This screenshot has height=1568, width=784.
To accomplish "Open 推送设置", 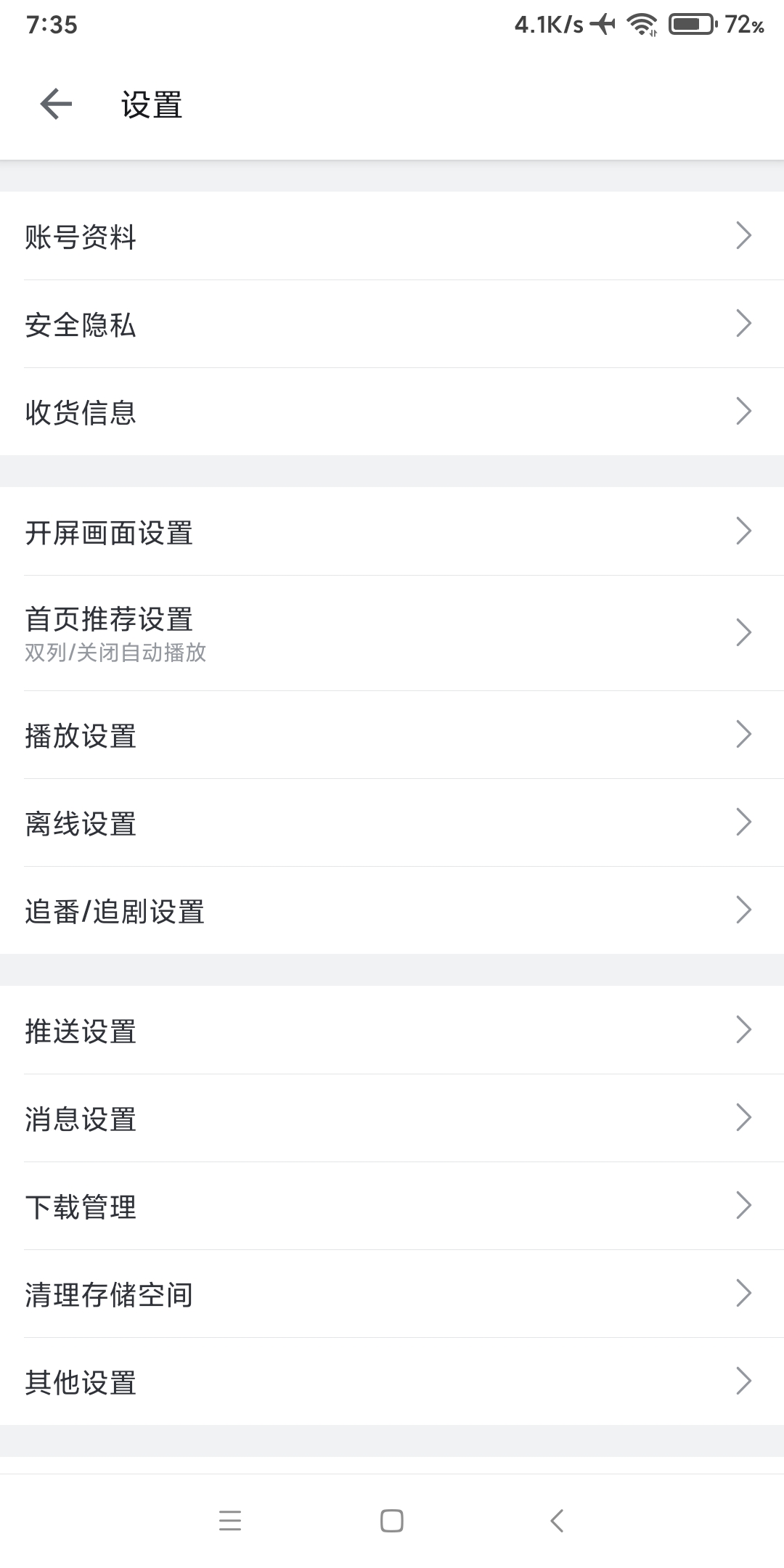I will pos(392,1031).
